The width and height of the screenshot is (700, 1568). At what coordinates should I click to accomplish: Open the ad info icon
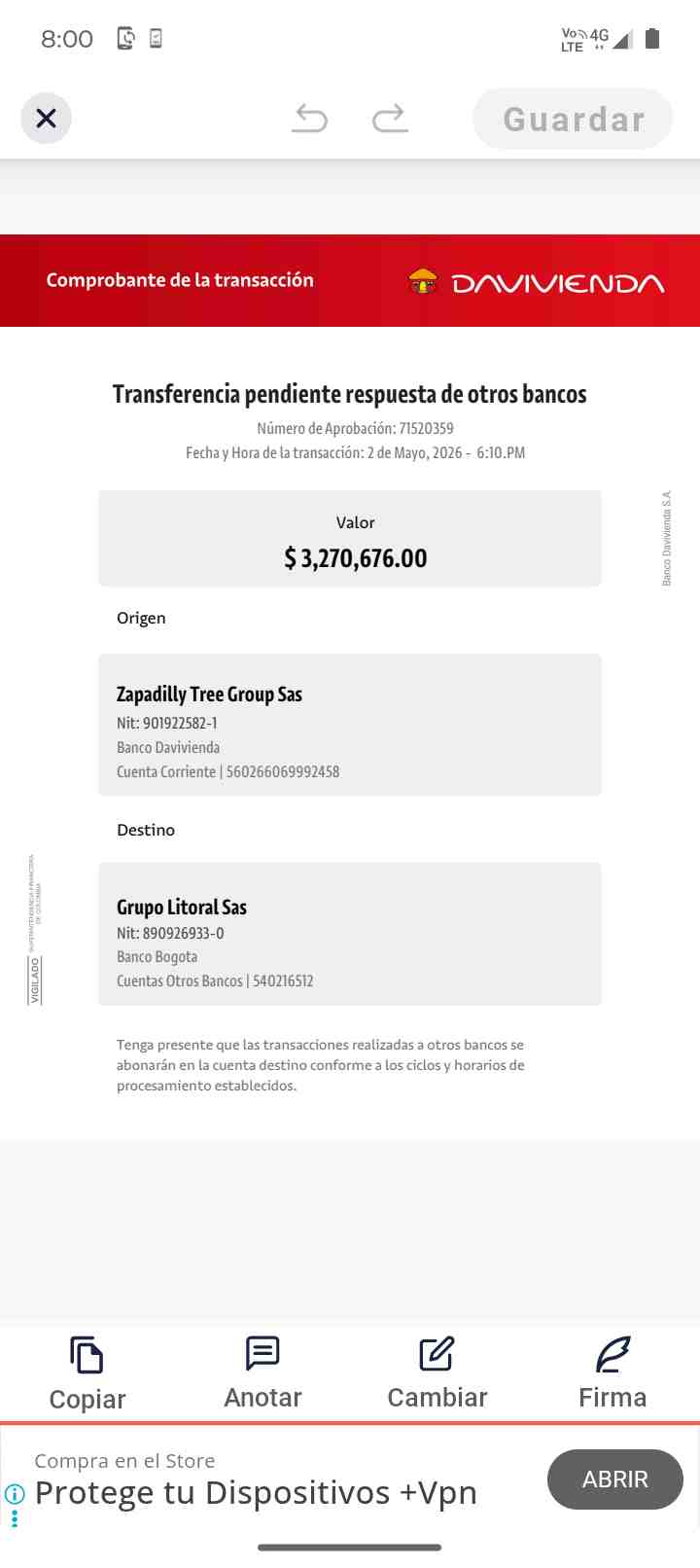click(15, 1494)
